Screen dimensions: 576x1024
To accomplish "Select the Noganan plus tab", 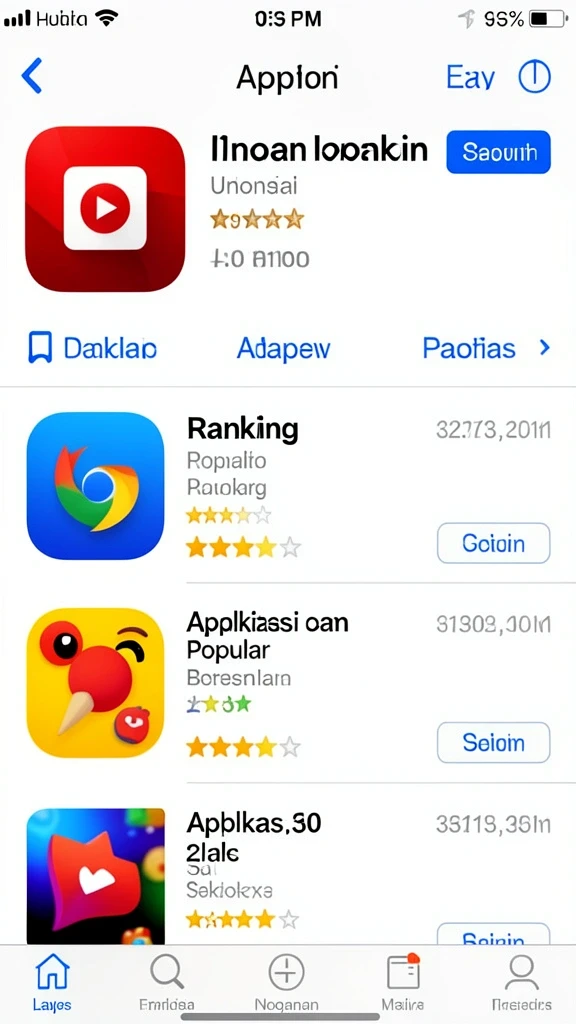I will pos(287,982).
